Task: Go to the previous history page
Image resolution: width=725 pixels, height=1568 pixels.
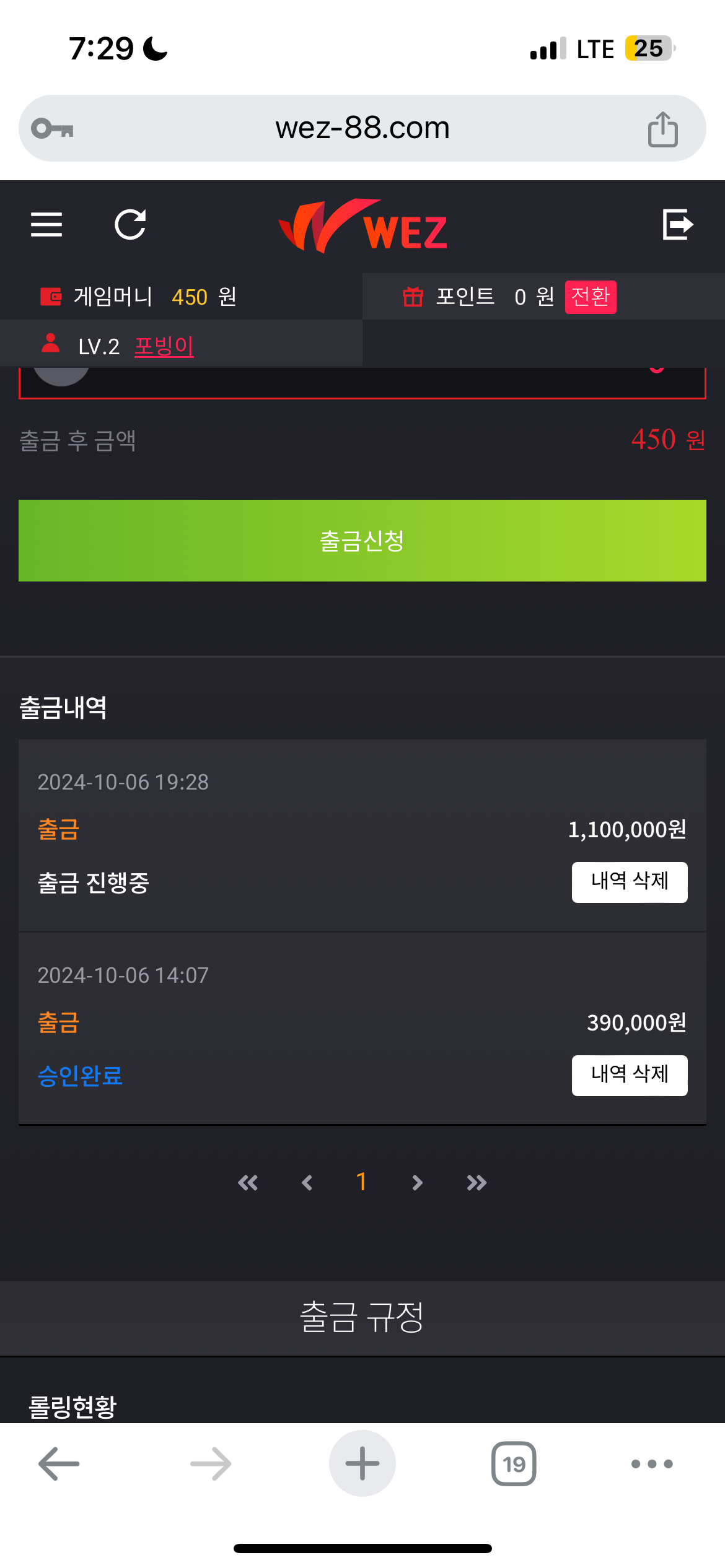Action: [307, 1183]
